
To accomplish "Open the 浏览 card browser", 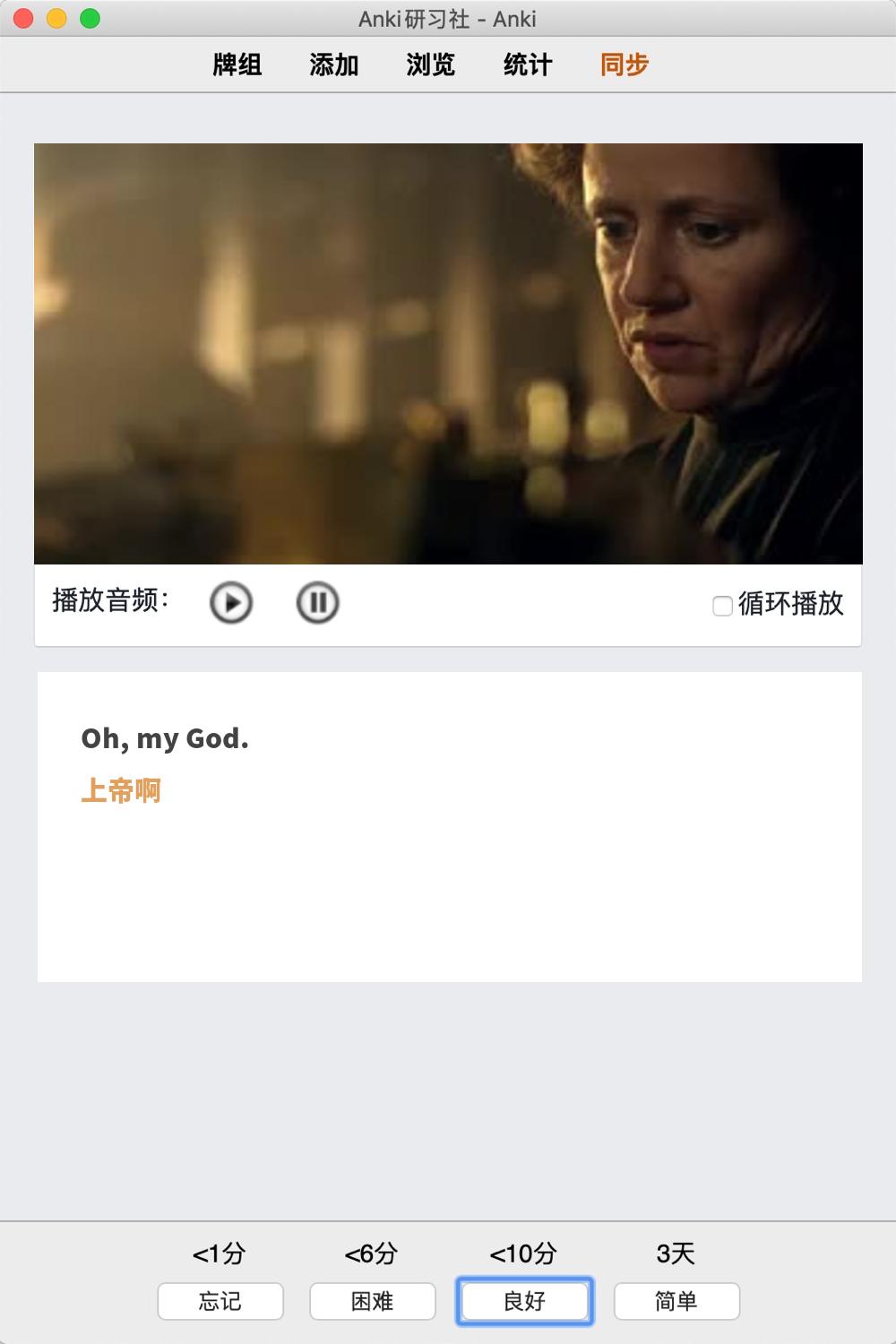I will coord(431,65).
